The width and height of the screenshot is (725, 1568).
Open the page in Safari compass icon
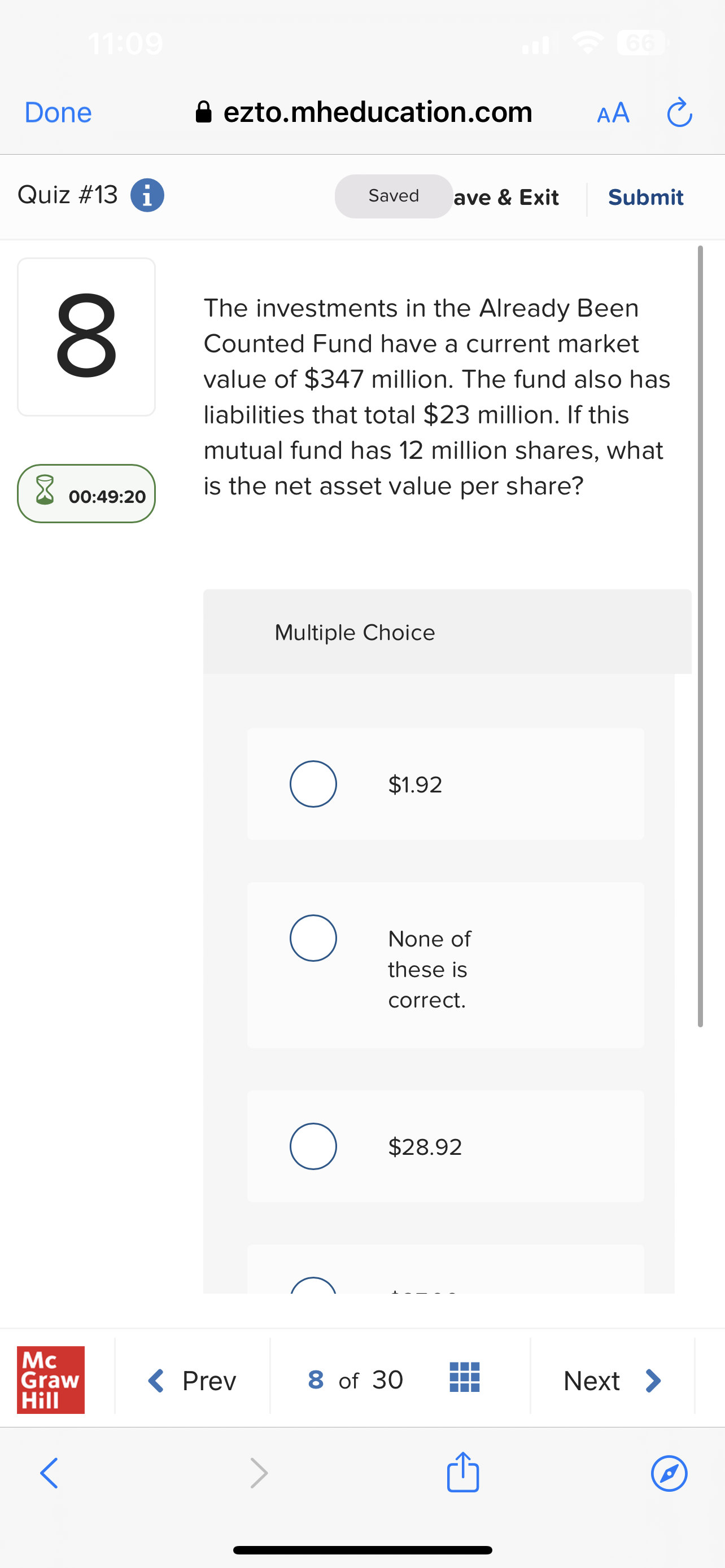[x=669, y=1473]
